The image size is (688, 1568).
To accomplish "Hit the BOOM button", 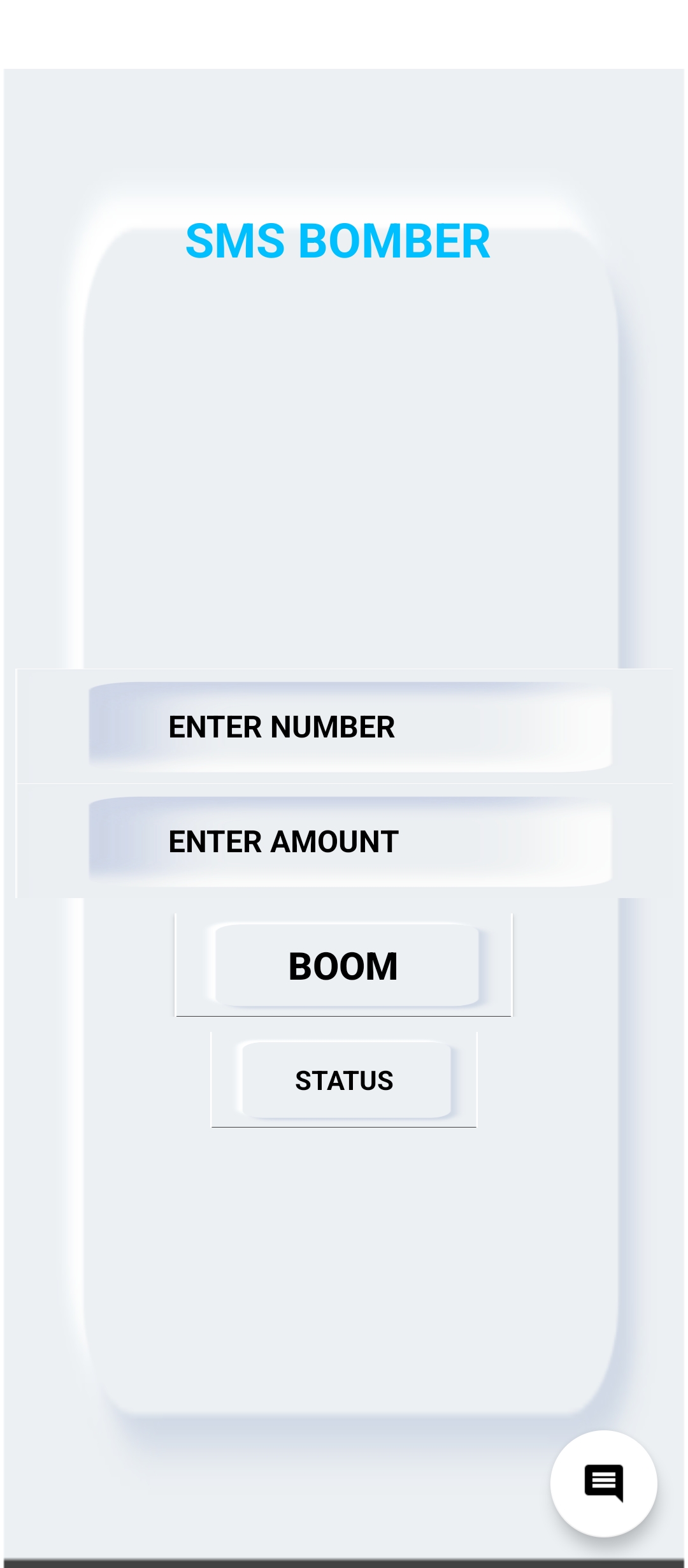I will point(344,965).
